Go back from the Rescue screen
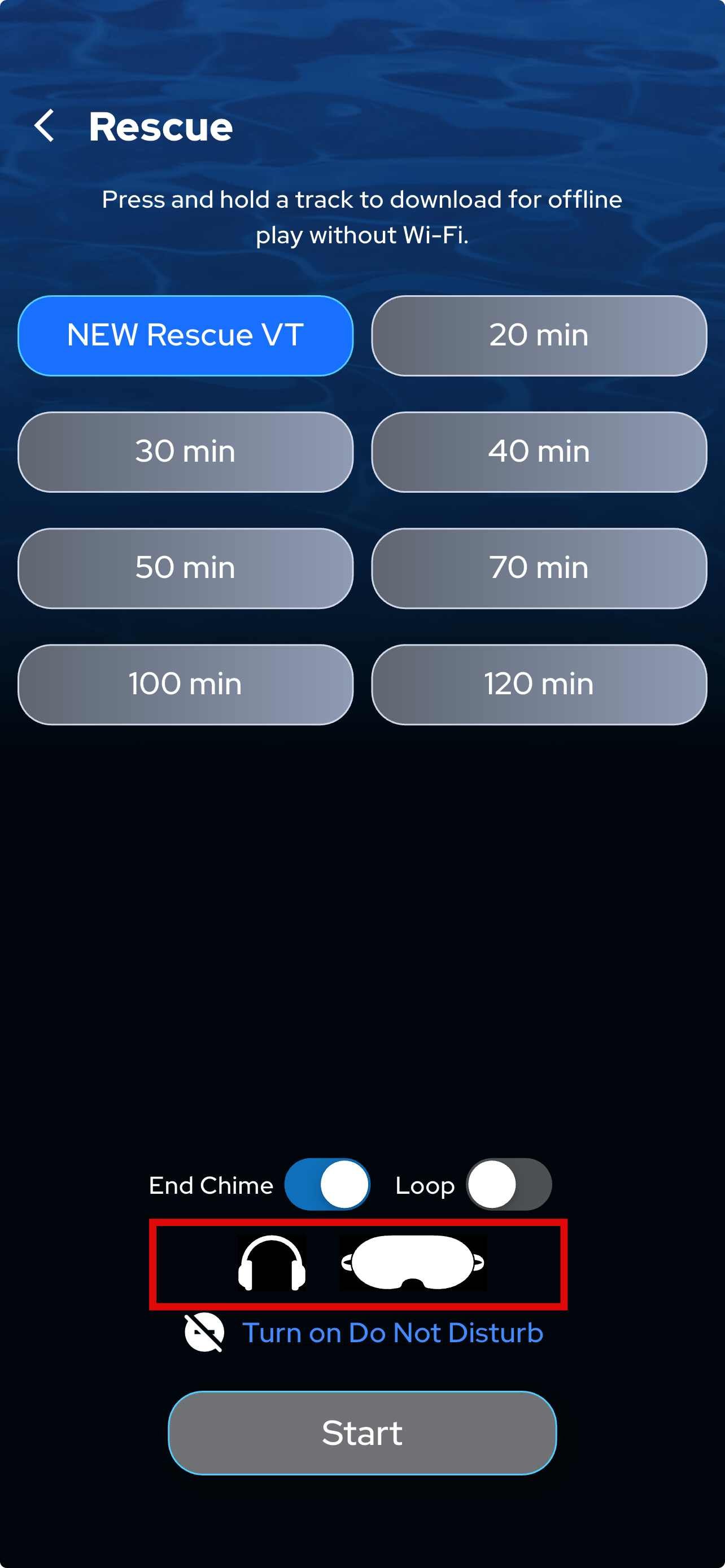This screenshot has width=725, height=1568. [45, 126]
